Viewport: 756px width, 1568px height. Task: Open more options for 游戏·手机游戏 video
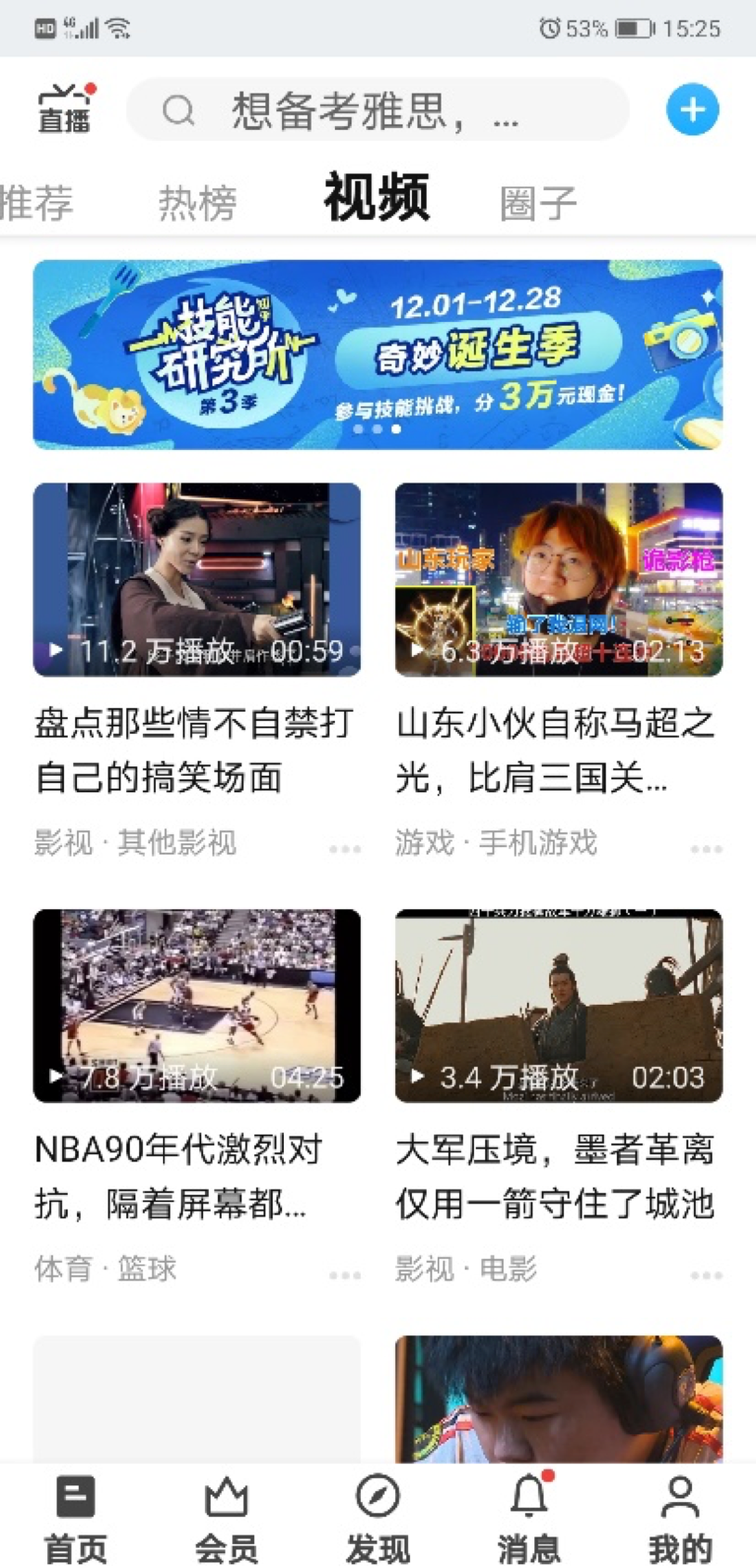pos(706,848)
